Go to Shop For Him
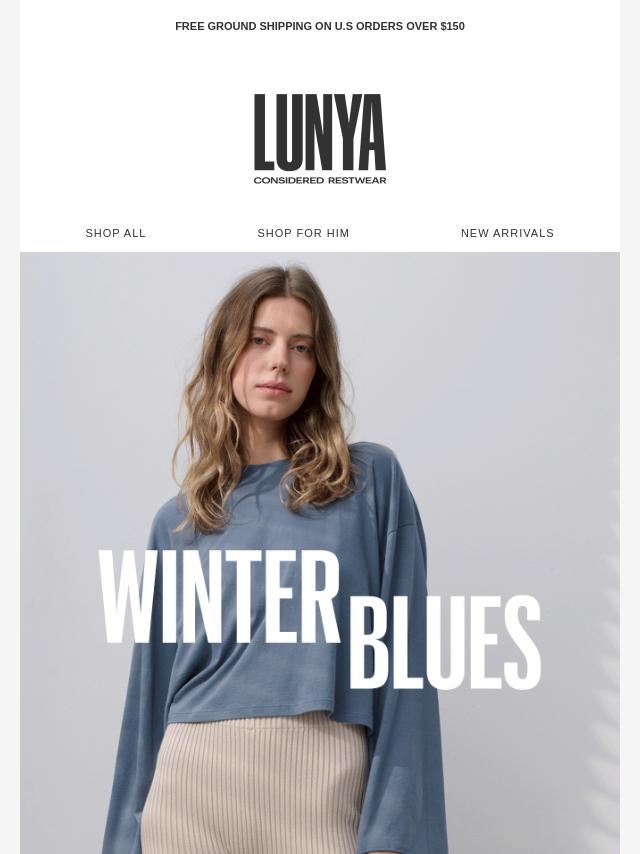Image resolution: width=640 pixels, height=854 pixels. [x=303, y=233]
